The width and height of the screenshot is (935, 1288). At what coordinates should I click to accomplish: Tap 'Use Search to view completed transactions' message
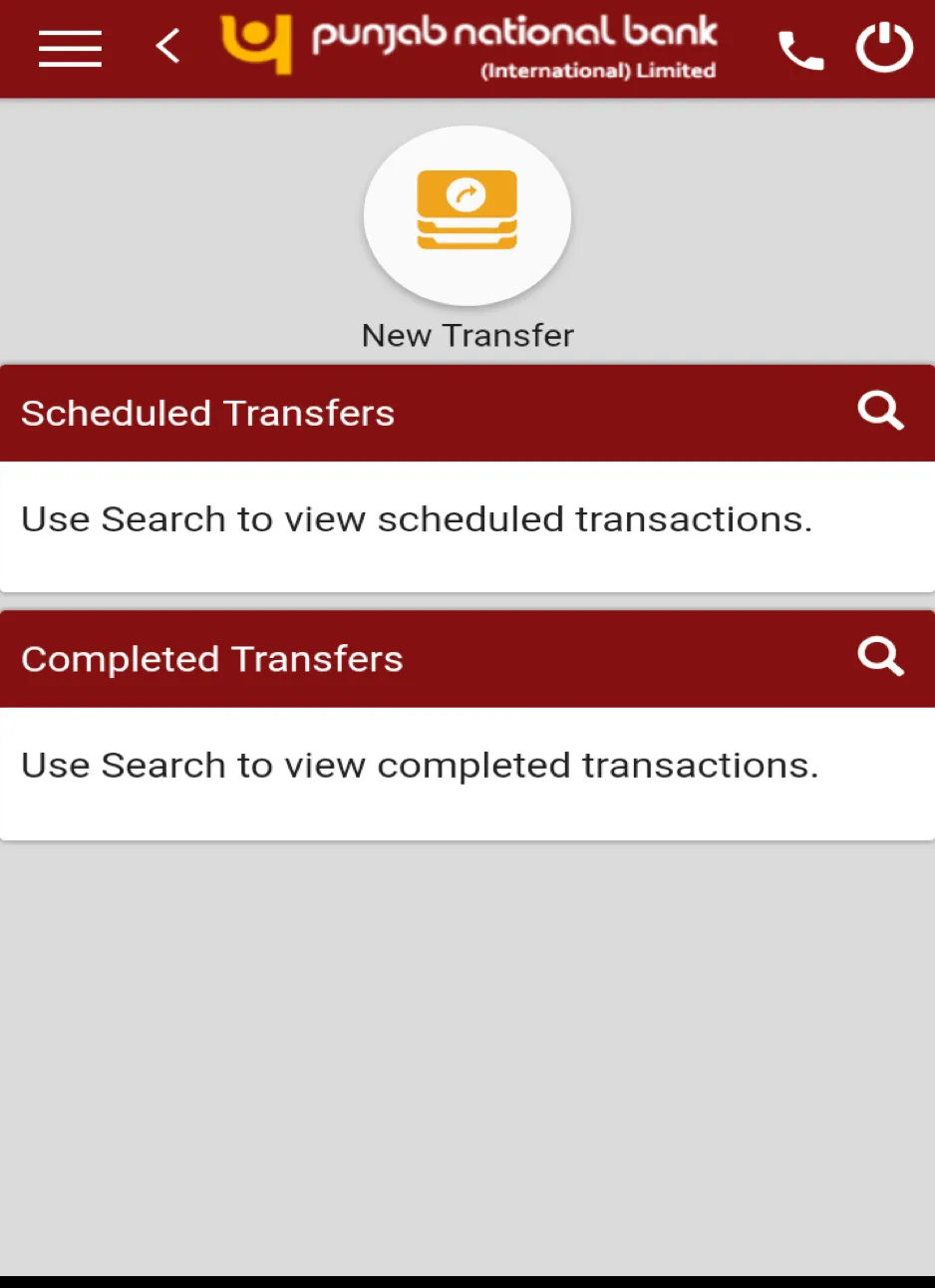[x=421, y=765]
